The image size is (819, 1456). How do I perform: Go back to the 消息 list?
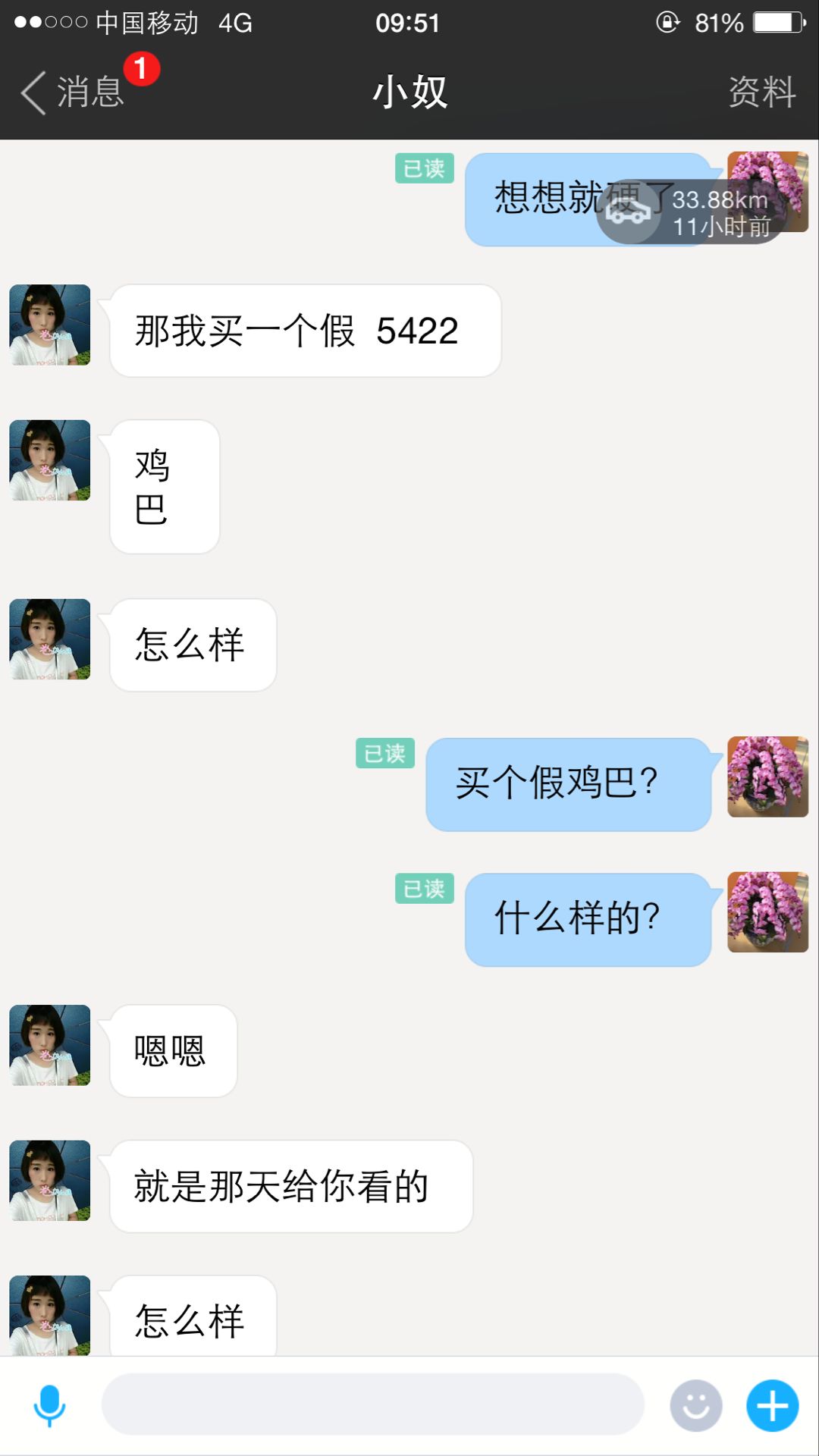[x=72, y=93]
